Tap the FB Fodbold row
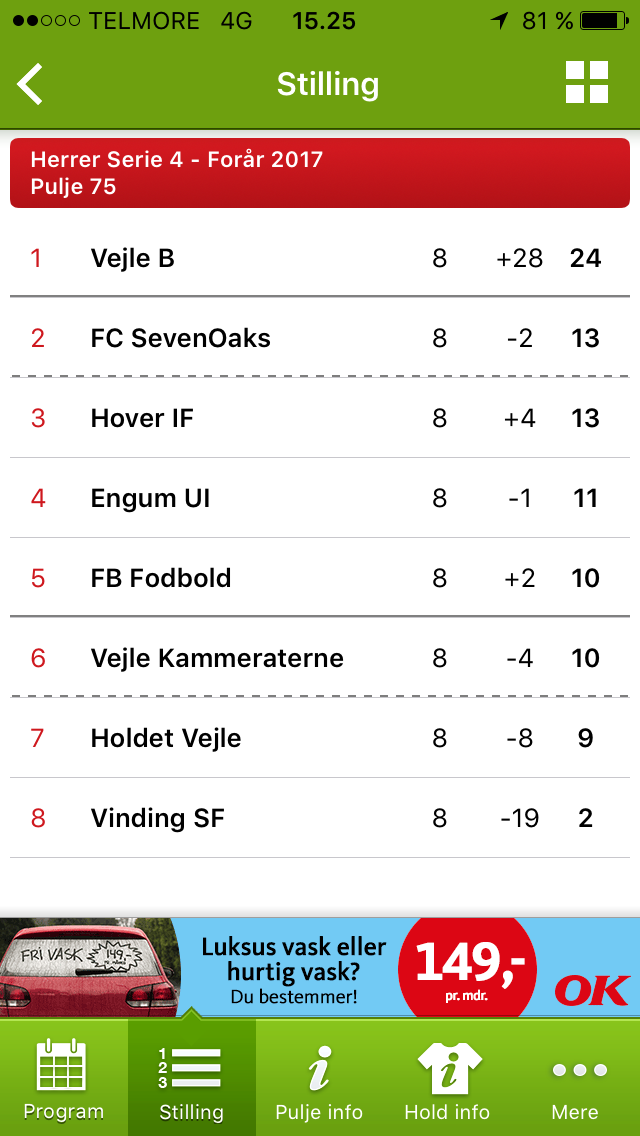This screenshot has width=640, height=1136. (x=320, y=577)
